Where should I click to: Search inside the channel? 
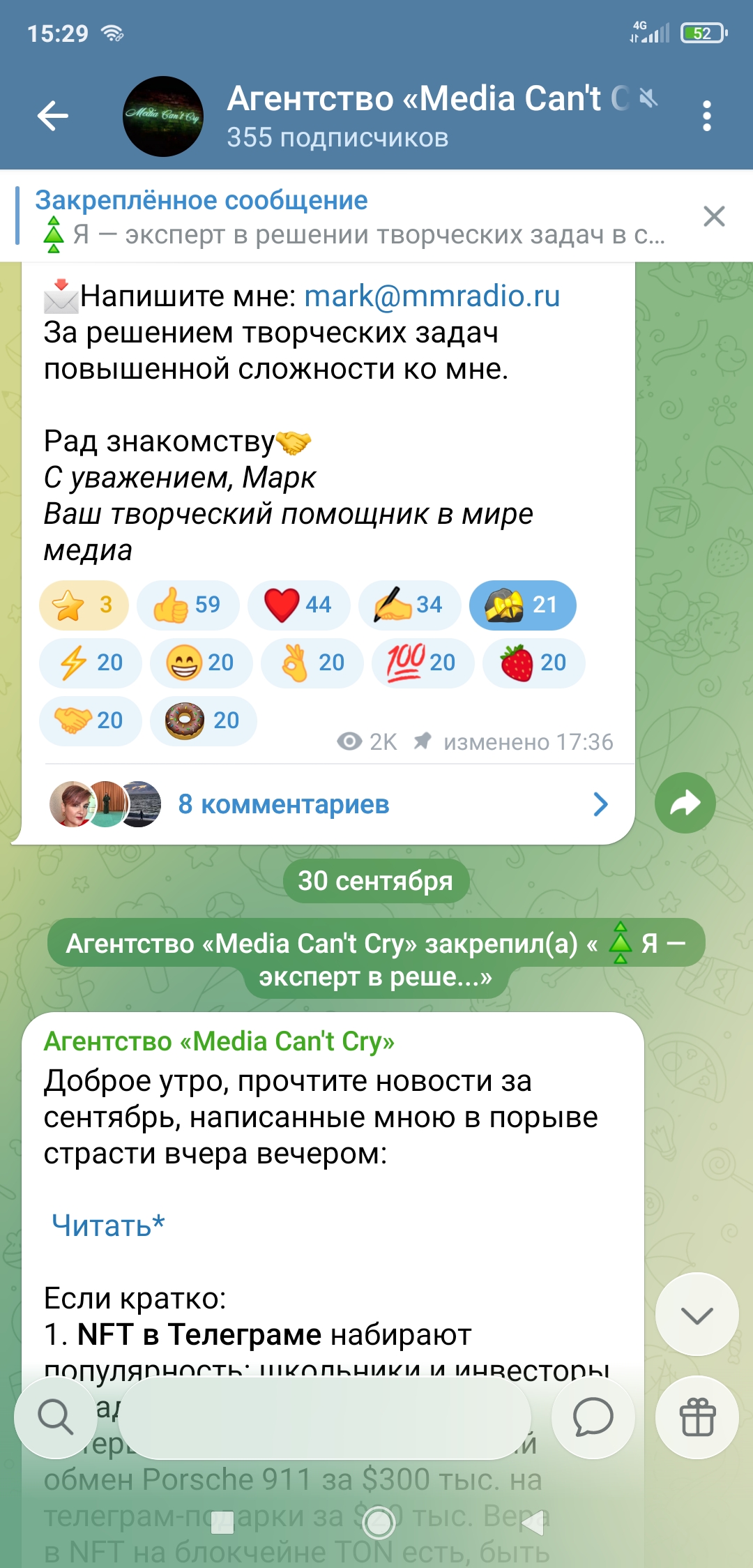pyautogui.click(x=56, y=1417)
